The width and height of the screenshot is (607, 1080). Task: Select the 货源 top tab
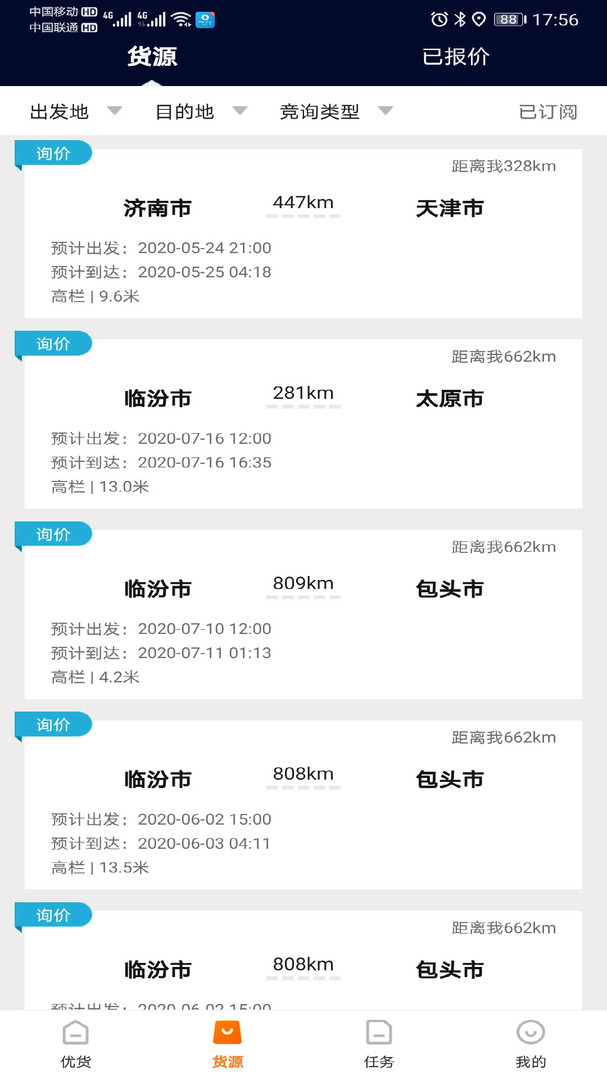pos(152,57)
